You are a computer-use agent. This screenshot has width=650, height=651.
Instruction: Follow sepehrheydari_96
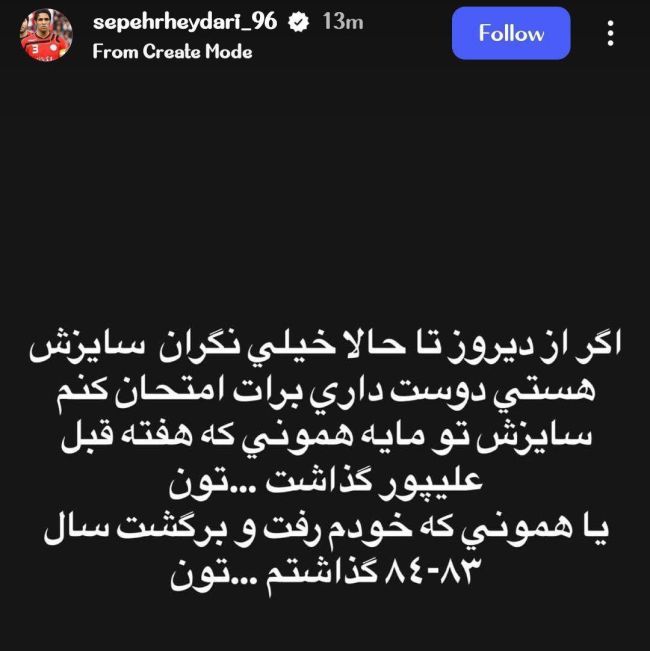[511, 33]
